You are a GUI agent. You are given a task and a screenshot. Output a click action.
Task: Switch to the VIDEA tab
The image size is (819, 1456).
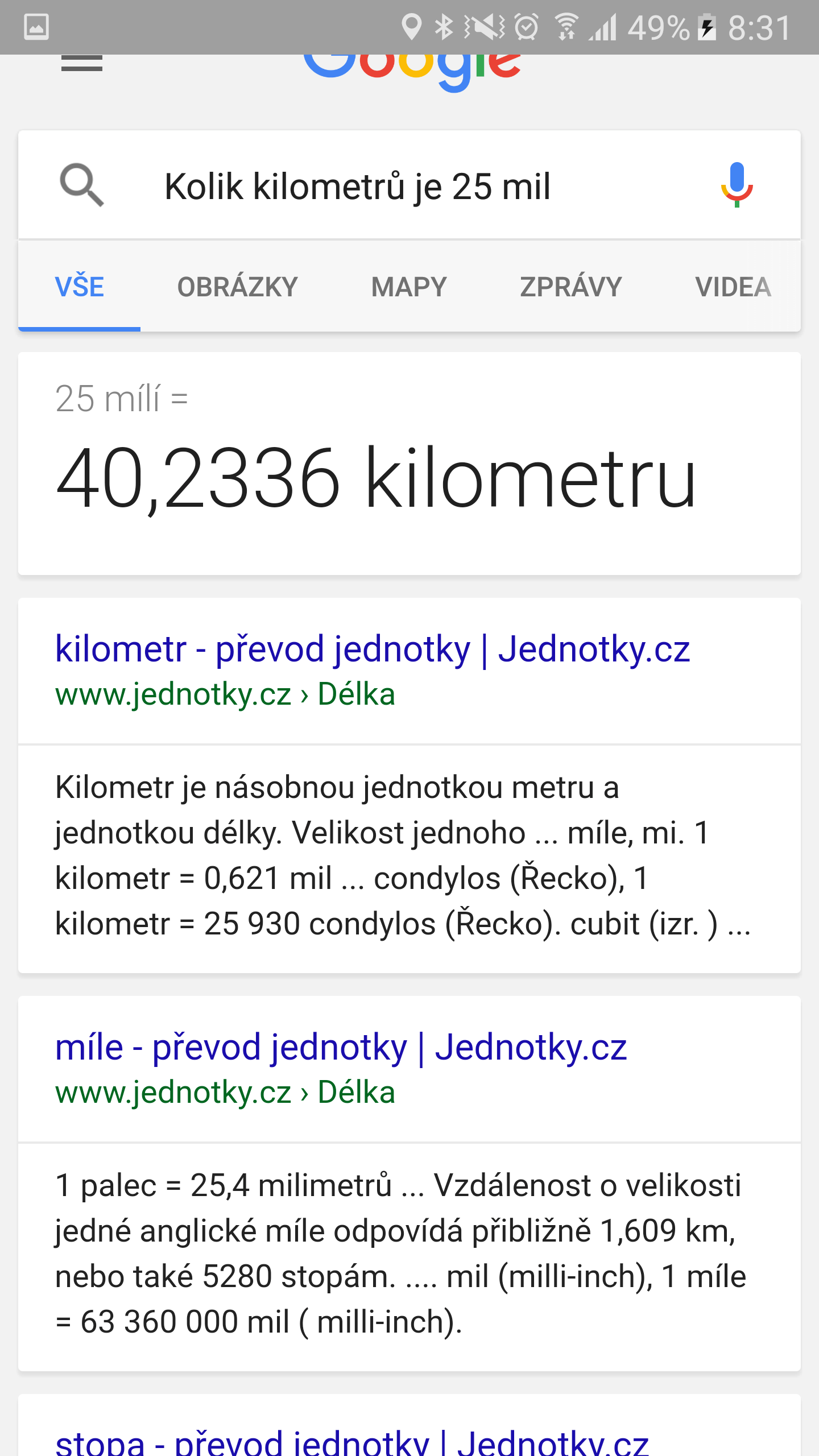pyautogui.click(x=734, y=287)
